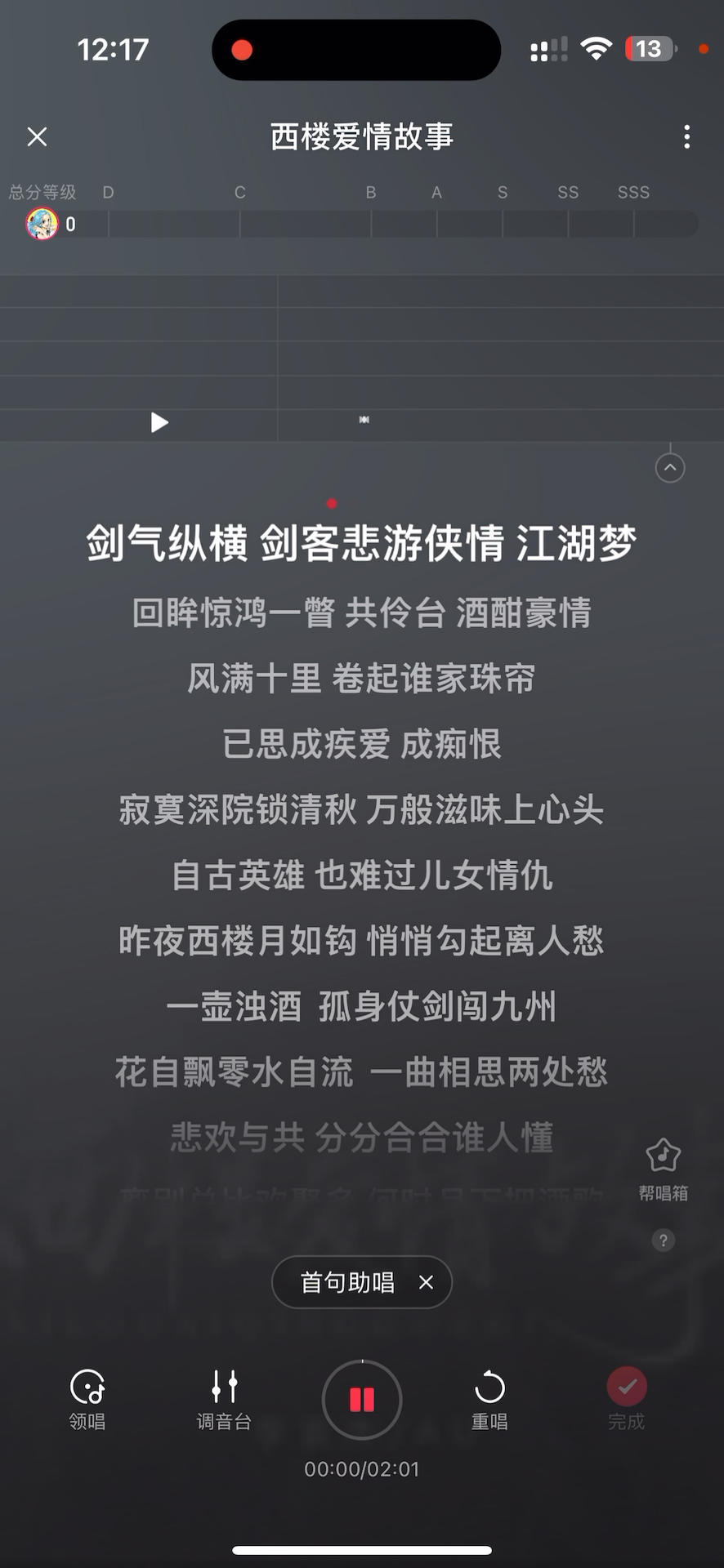
Task: Pause the recording
Action: 362,1400
